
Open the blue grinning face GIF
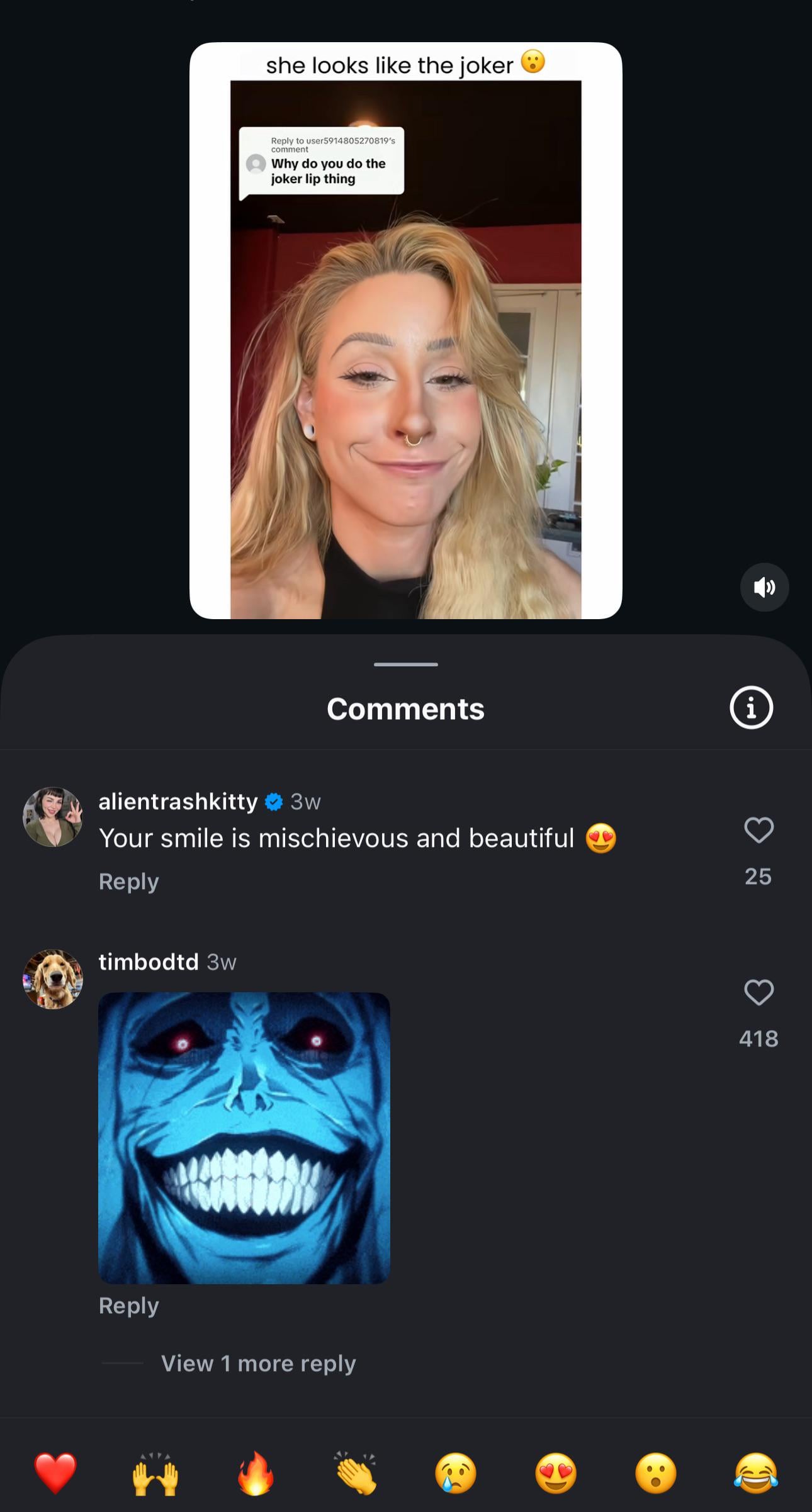244,1138
